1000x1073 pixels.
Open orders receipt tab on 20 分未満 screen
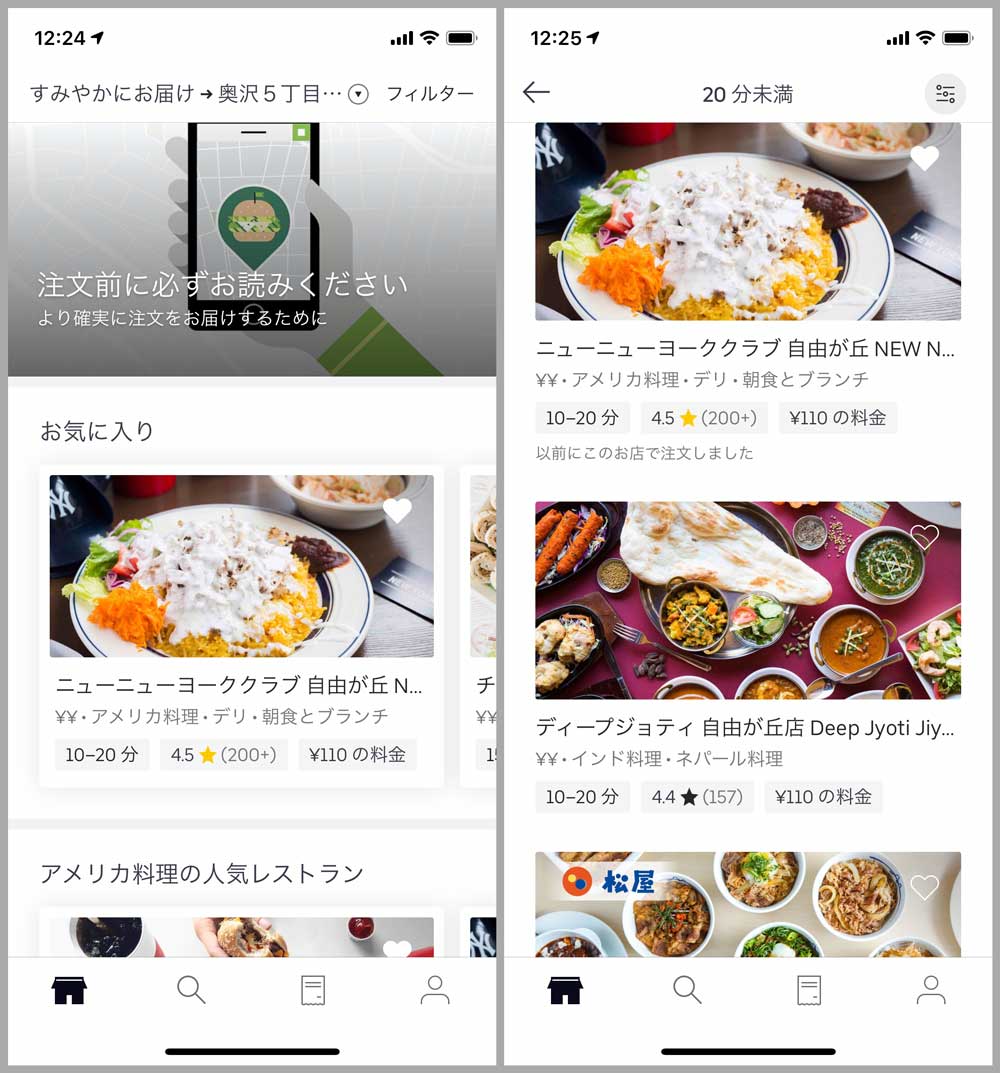809,990
